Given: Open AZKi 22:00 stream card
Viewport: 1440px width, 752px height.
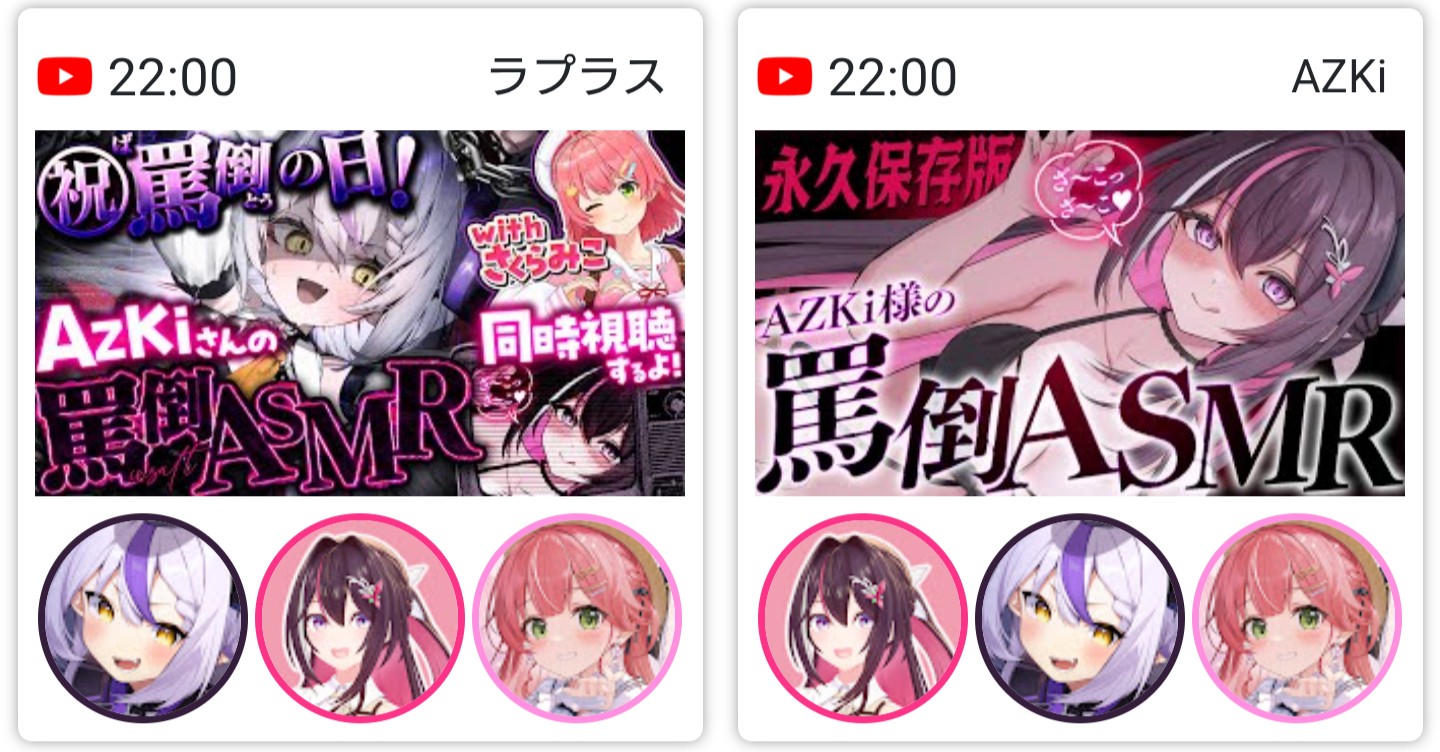Looking at the screenshot, I should coord(1080,312).
